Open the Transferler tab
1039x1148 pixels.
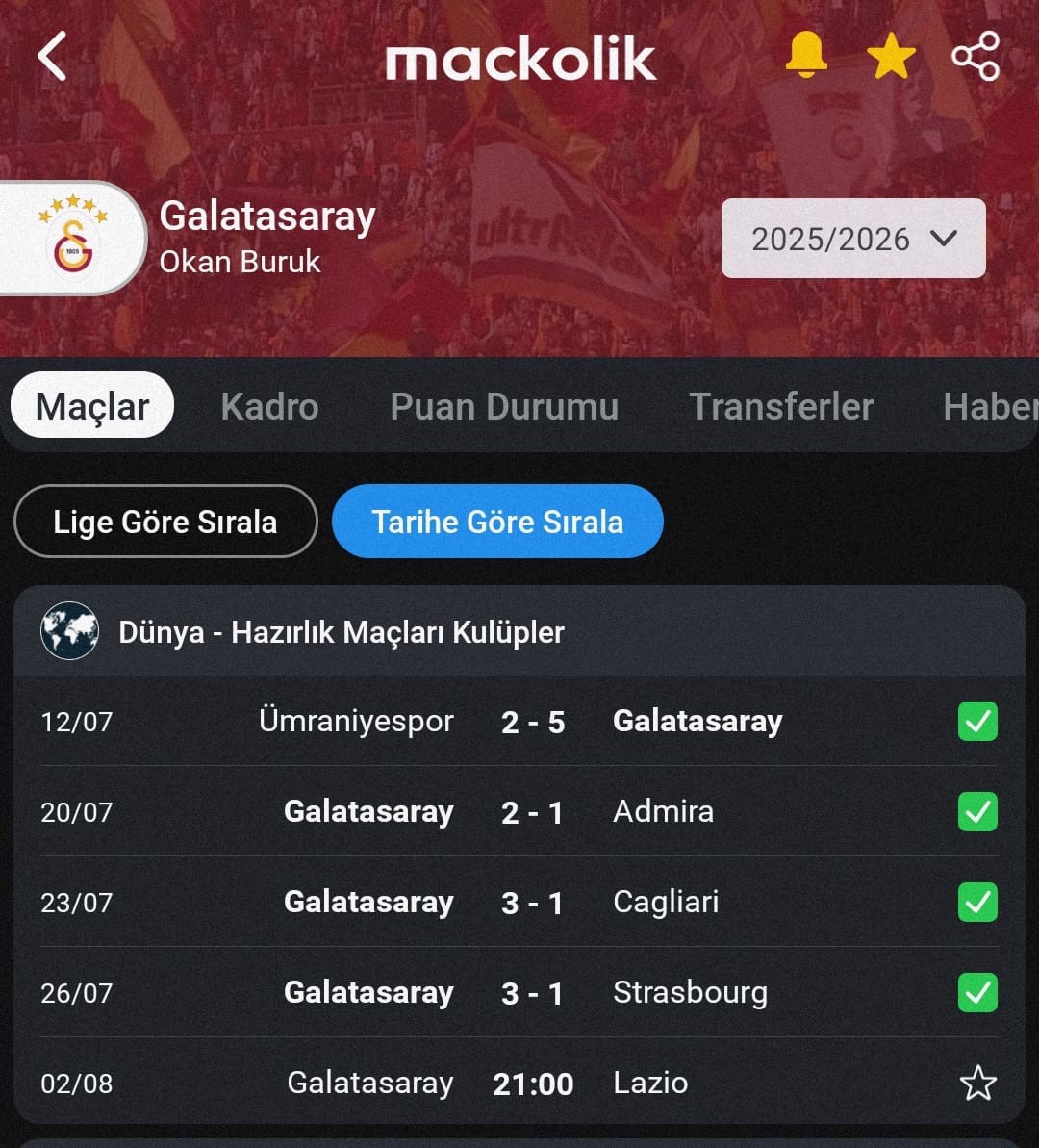[781, 406]
